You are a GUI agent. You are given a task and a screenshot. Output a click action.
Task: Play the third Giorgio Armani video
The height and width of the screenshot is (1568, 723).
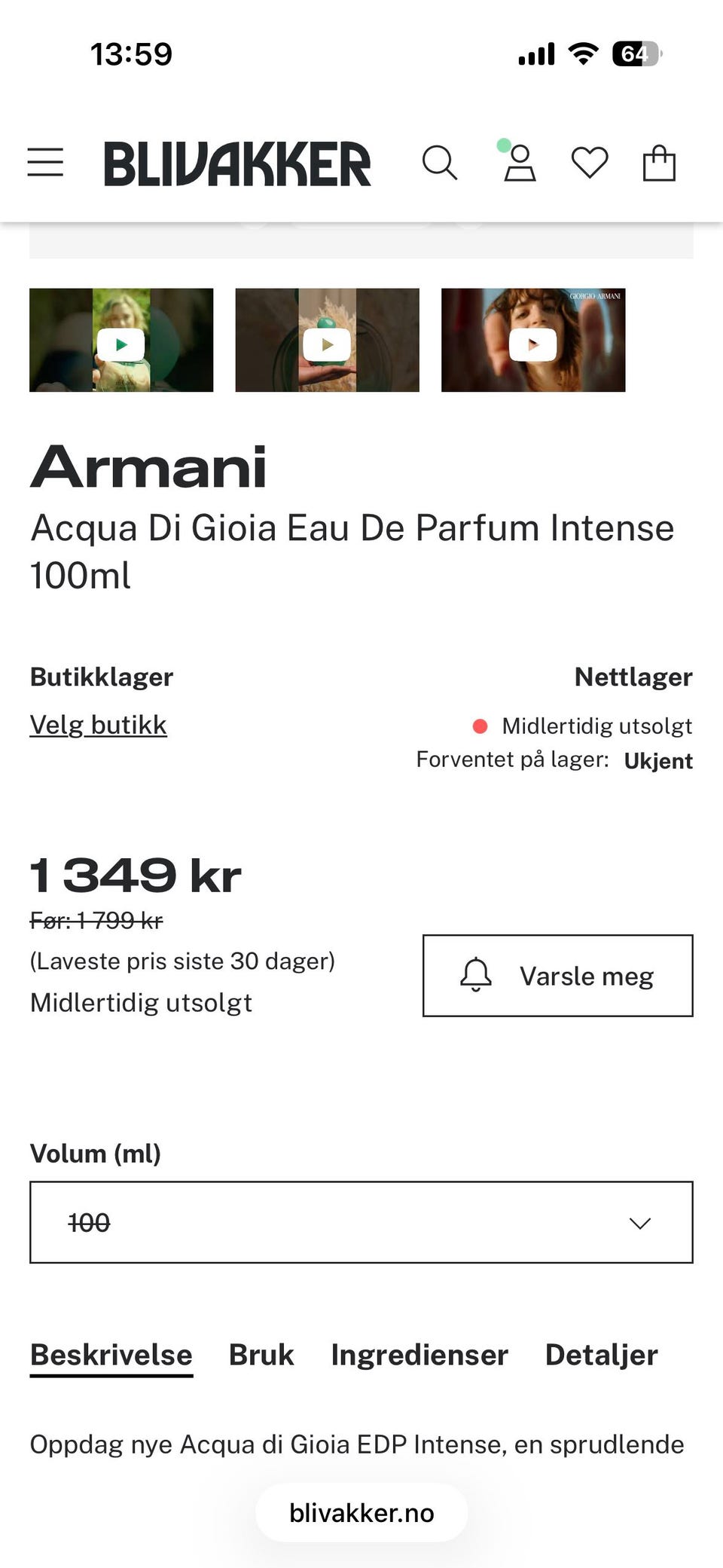click(x=533, y=340)
